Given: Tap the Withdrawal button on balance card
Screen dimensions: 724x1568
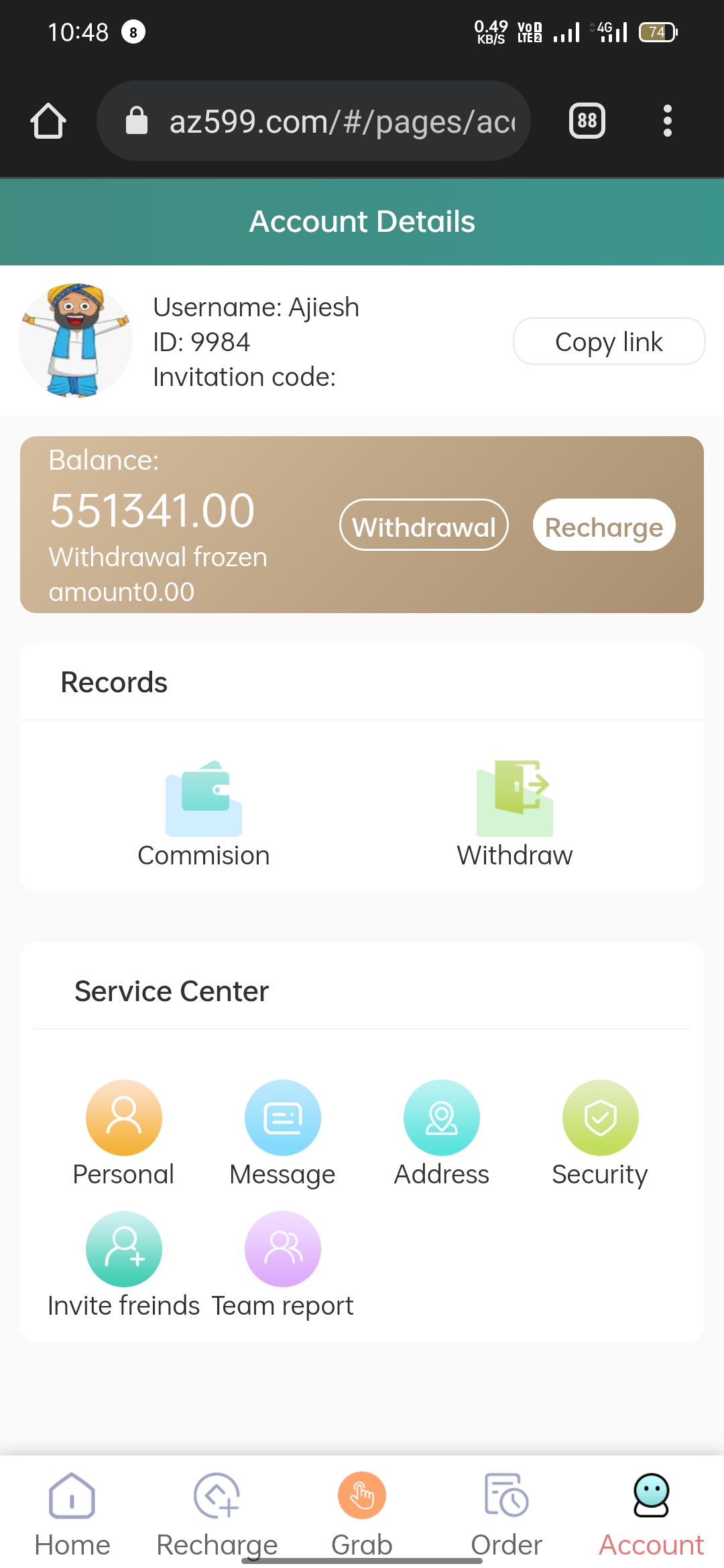Looking at the screenshot, I should click(424, 525).
